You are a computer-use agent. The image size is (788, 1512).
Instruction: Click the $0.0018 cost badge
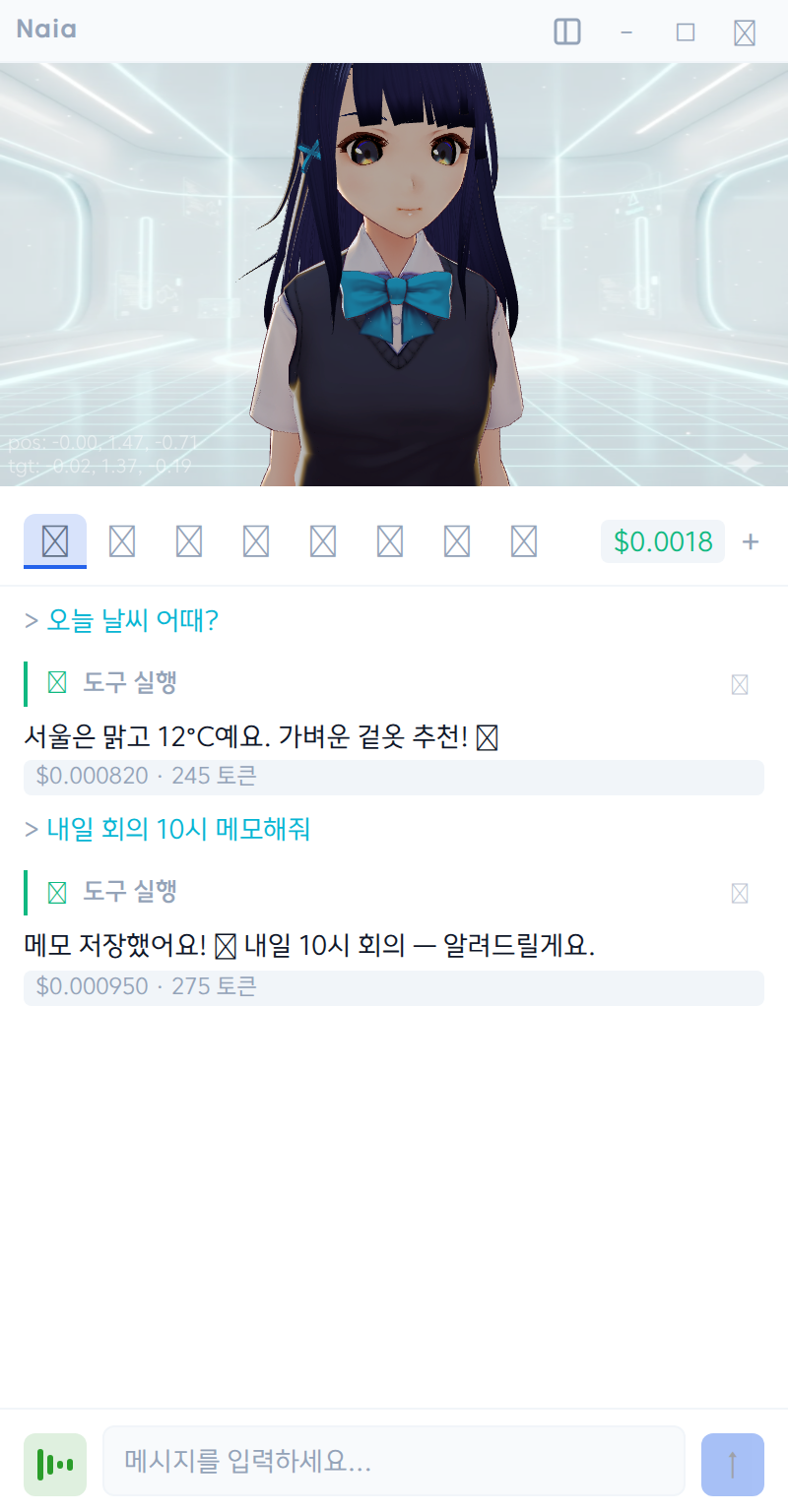662,540
